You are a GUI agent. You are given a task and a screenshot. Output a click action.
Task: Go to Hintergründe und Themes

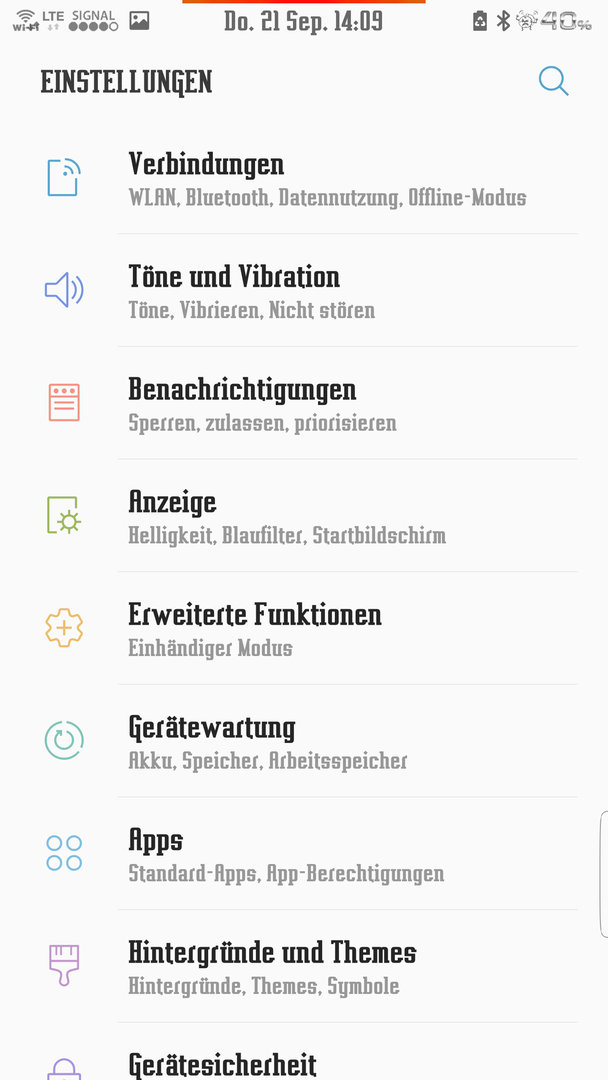click(x=304, y=966)
